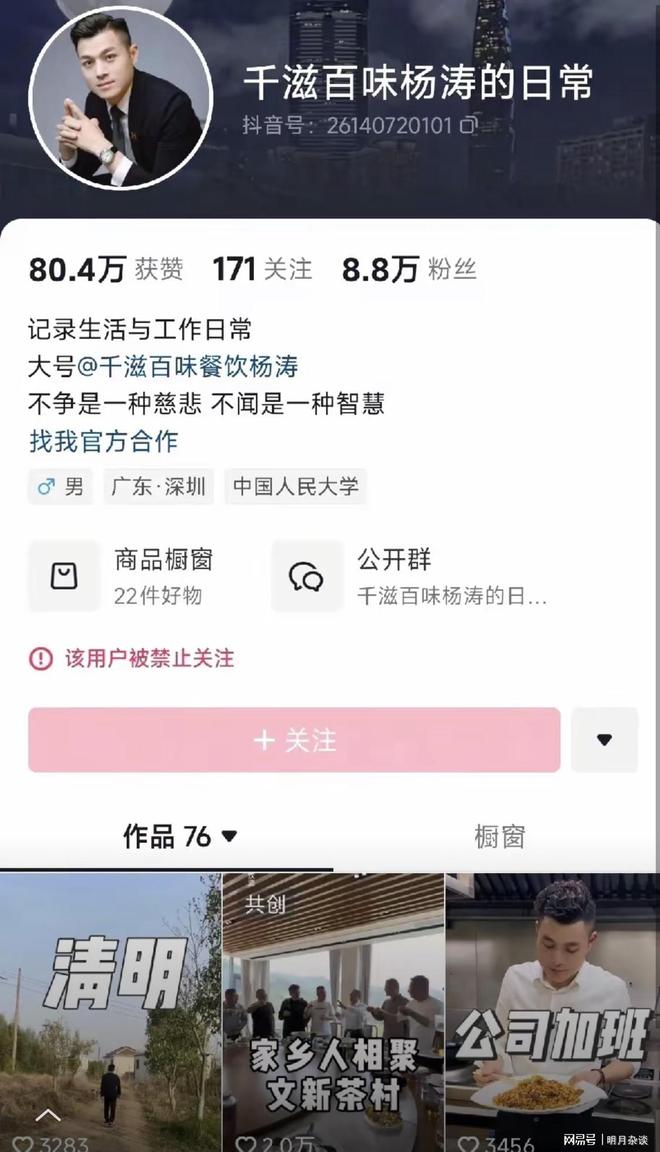View the 171 关注 following list
The height and width of the screenshot is (1152, 660).
click(x=262, y=269)
